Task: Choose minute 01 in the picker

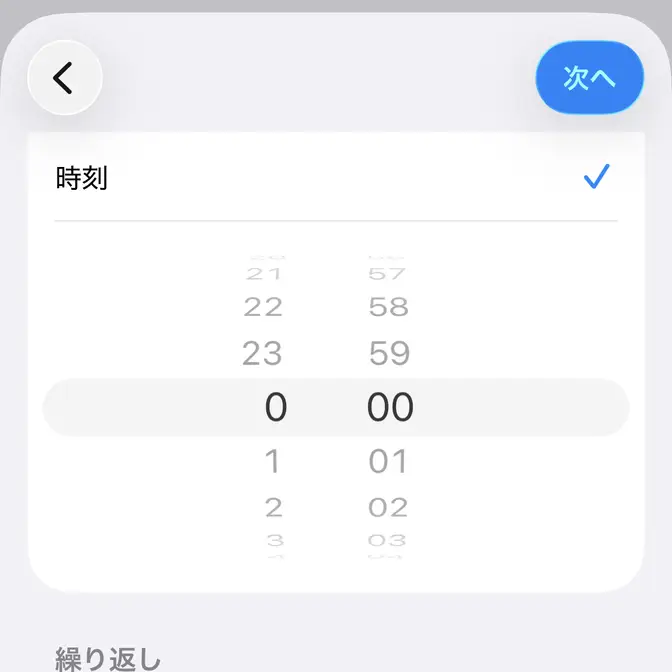Action: pyautogui.click(x=389, y=461)
